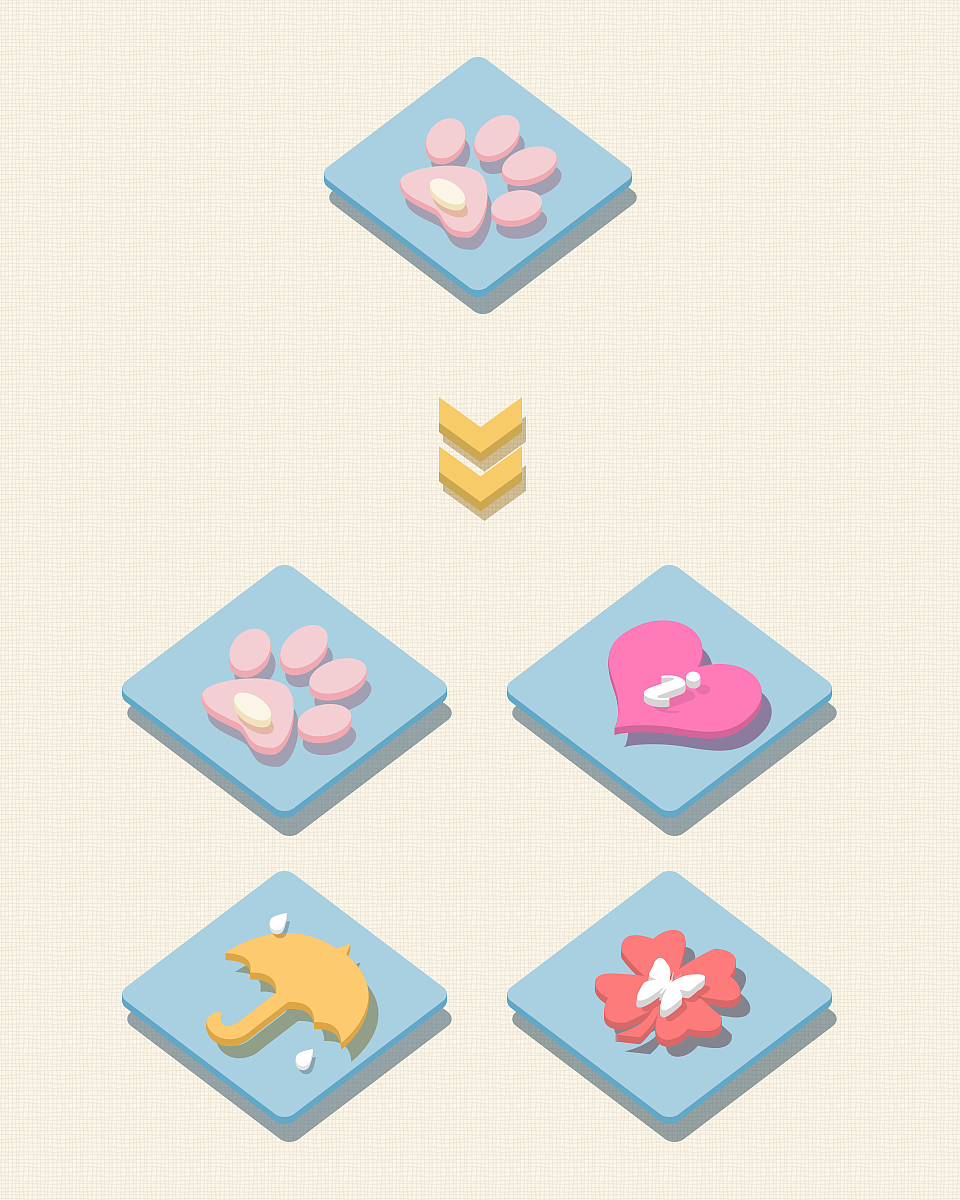Tap the red flower with butterfly tile

tap(669, 995)
